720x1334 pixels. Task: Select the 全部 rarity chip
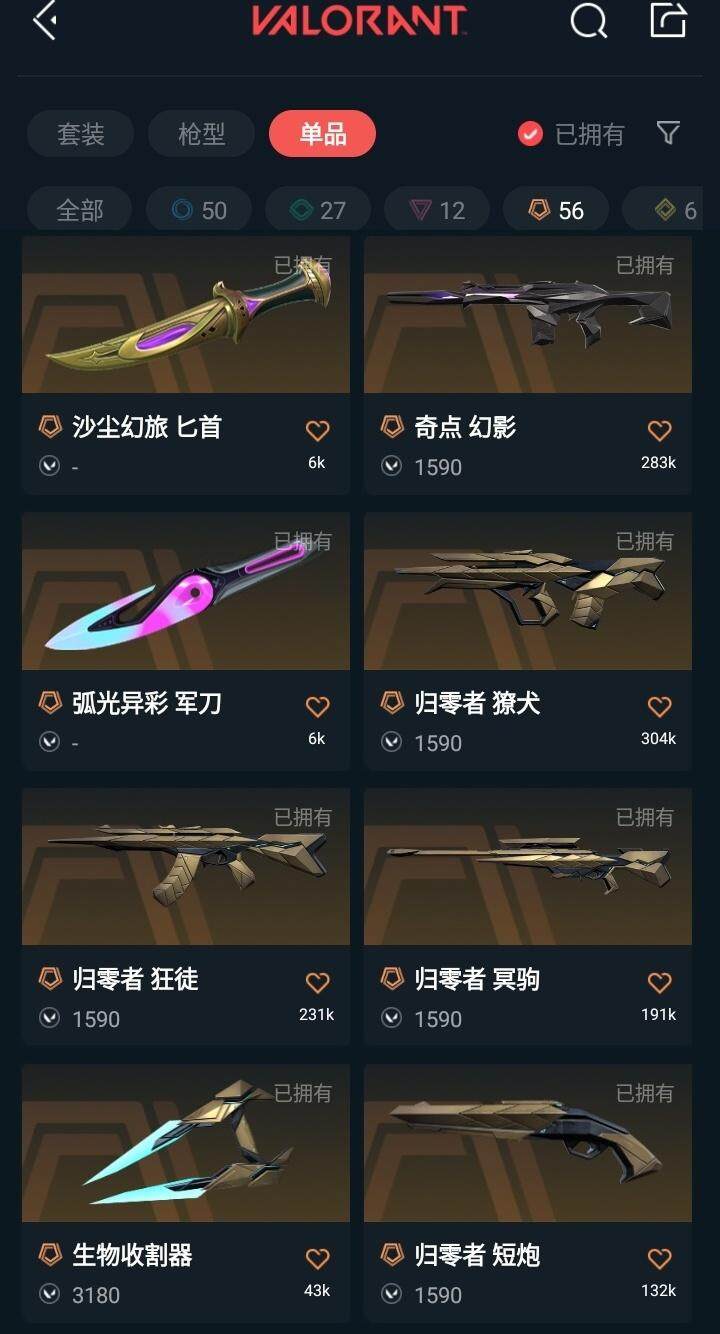click(x=80, y=210)
